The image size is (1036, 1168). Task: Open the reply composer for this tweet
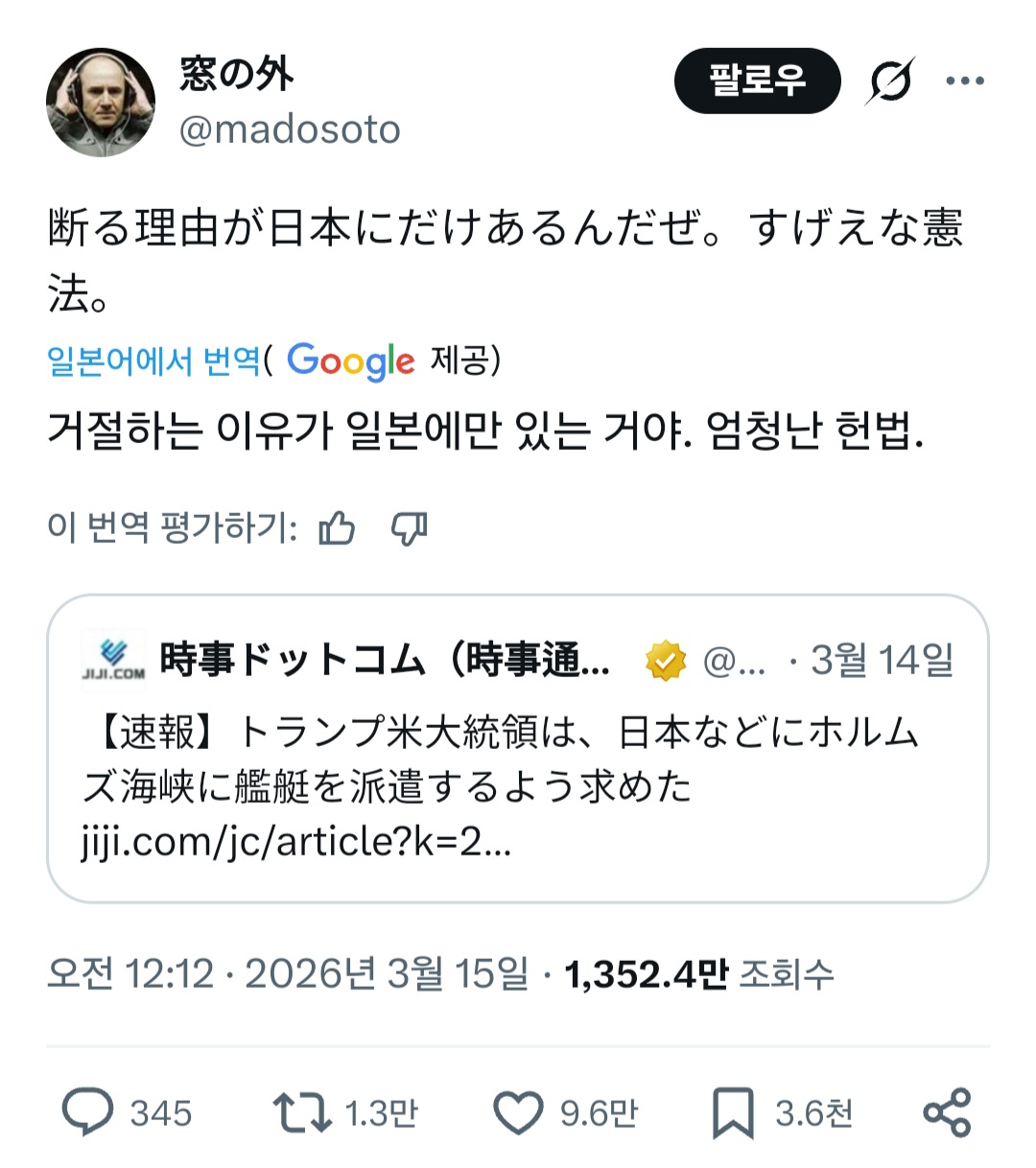[91, 1112]
